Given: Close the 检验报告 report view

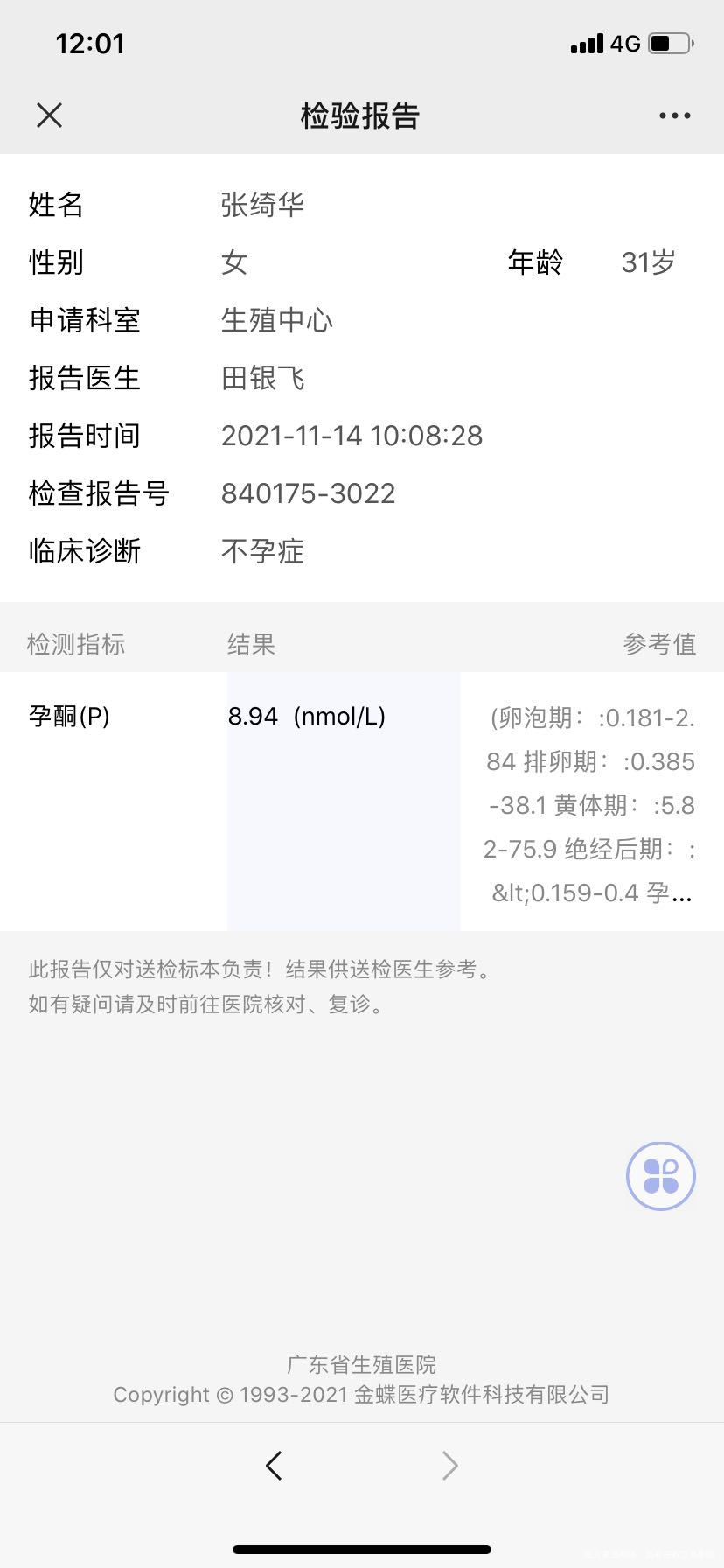Looking at the screenshot, I should [50, 115].
